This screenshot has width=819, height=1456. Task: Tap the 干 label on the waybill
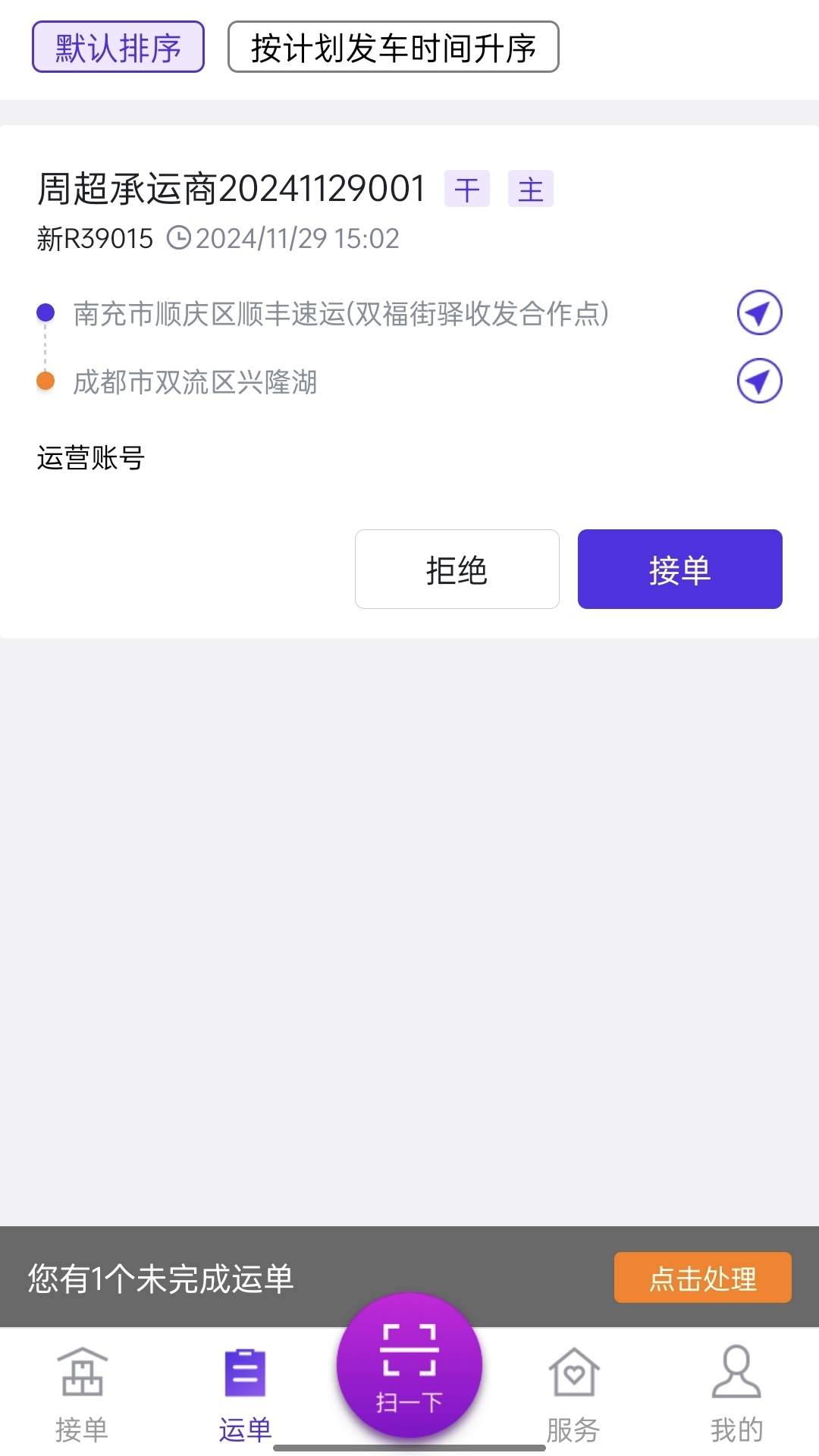click(467, 188)
